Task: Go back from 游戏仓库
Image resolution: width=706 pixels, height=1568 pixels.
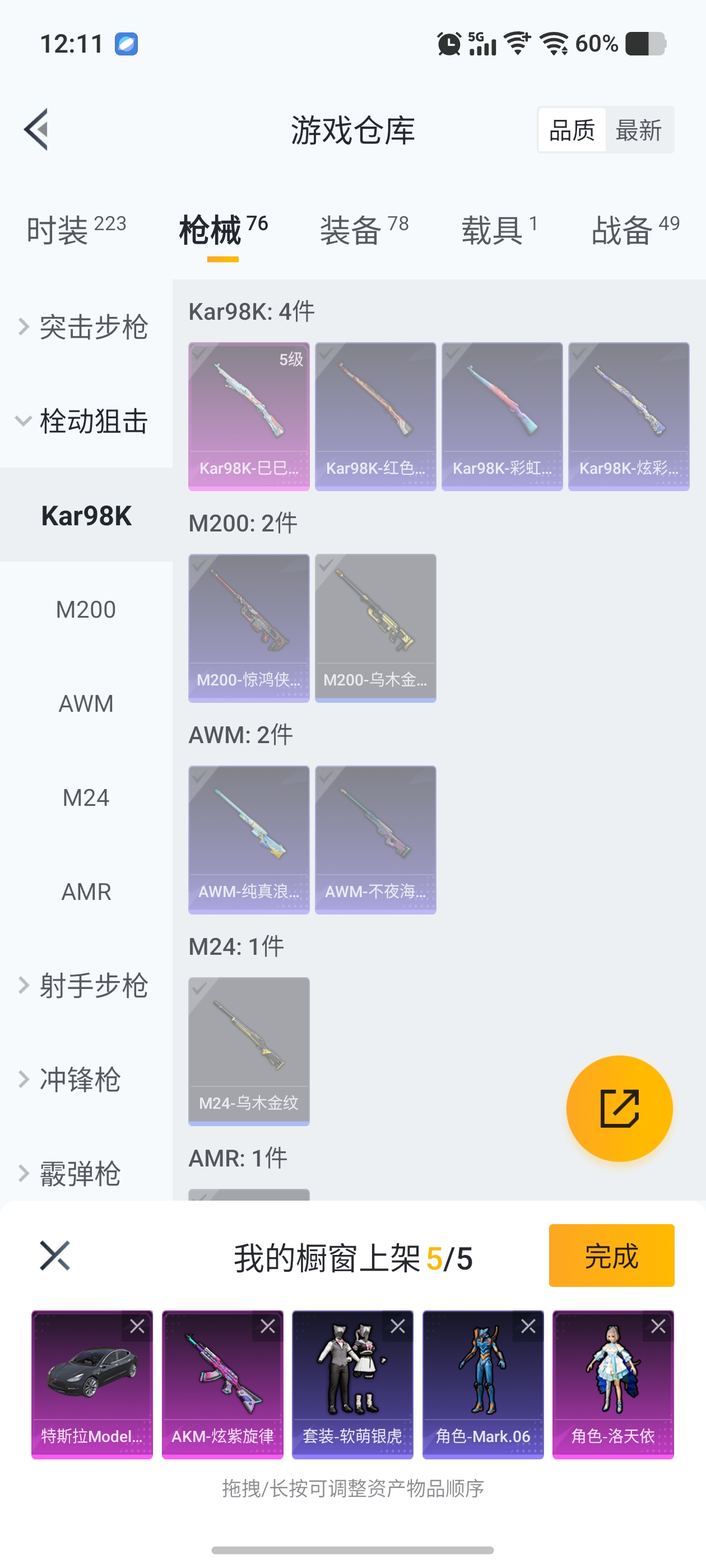Action: pyautogui.click(x=36, y=129)
